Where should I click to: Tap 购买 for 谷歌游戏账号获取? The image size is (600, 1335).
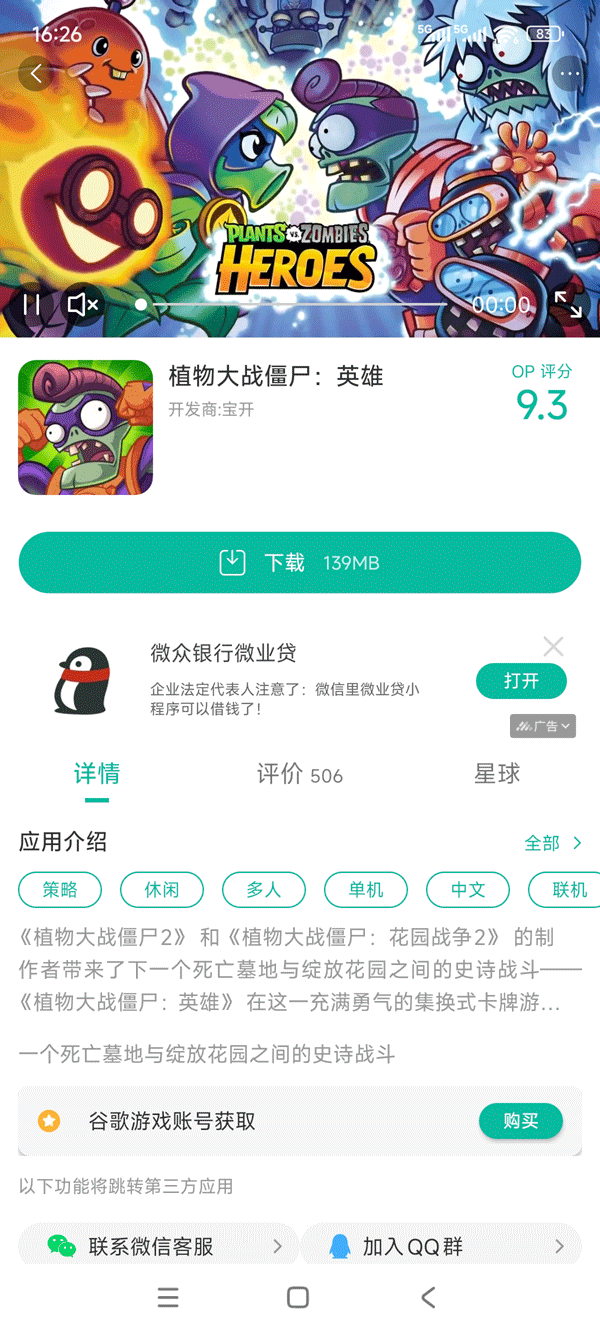521,1121
